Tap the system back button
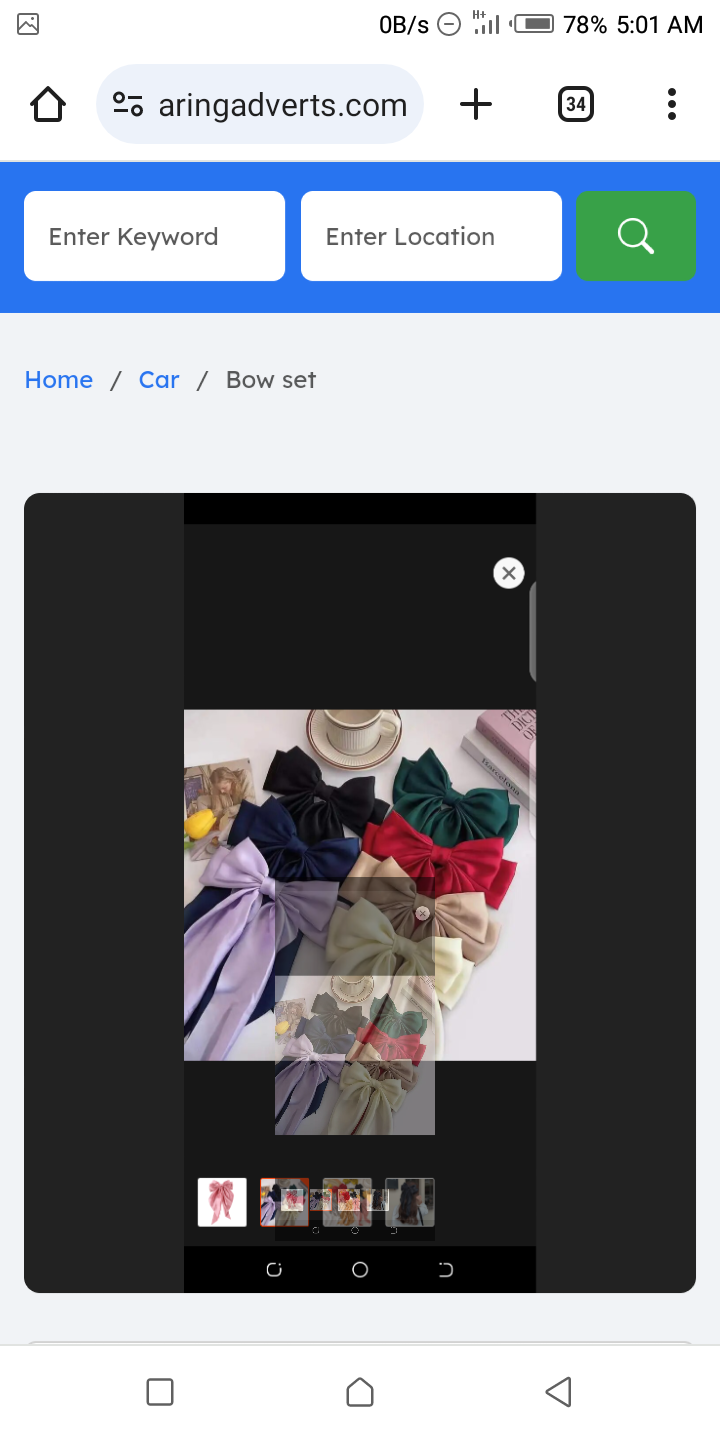Screen dimensions: 720x1440 558,1392
